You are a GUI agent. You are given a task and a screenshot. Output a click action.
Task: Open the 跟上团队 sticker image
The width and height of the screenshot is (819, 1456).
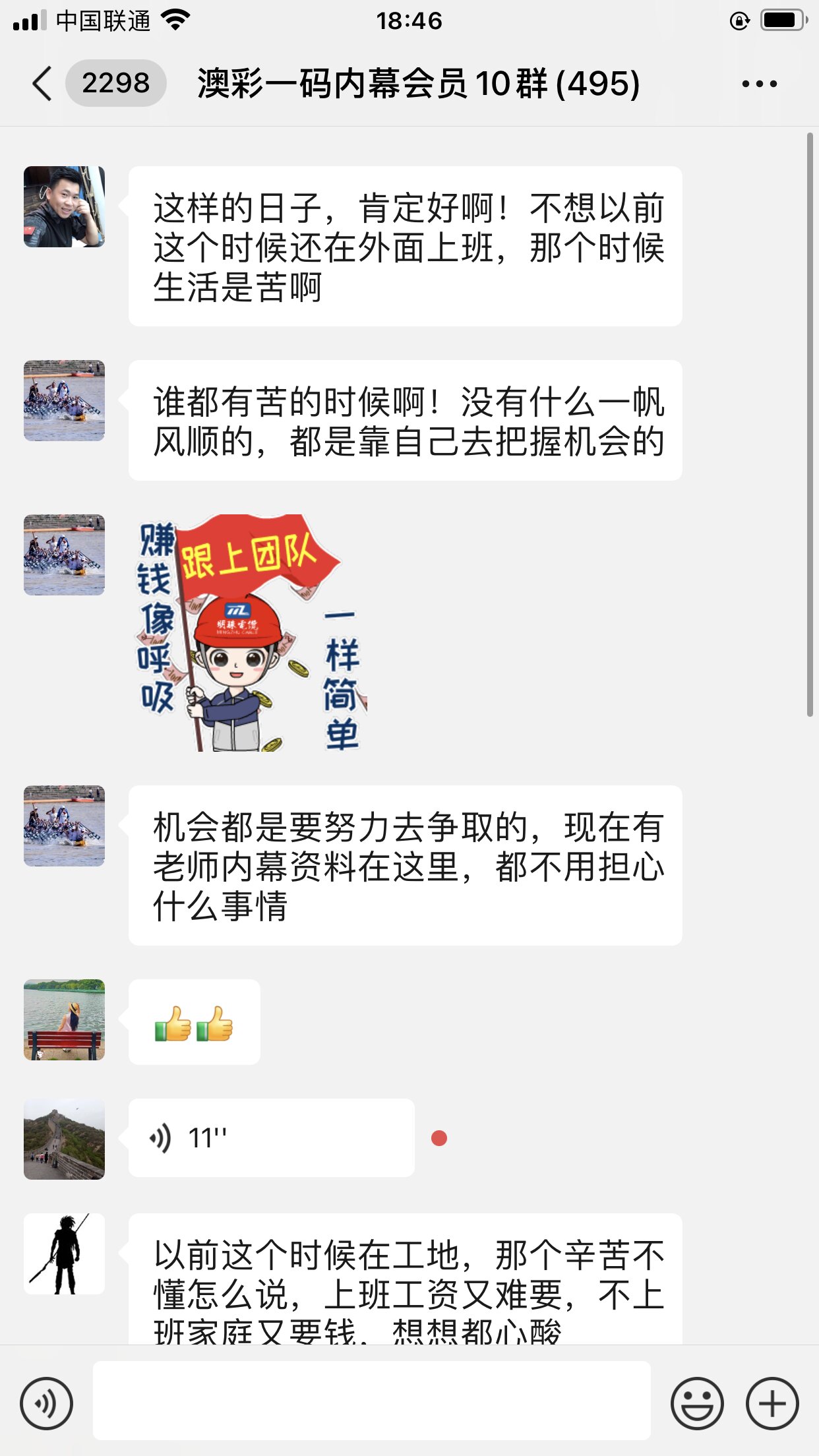[251, 632]
